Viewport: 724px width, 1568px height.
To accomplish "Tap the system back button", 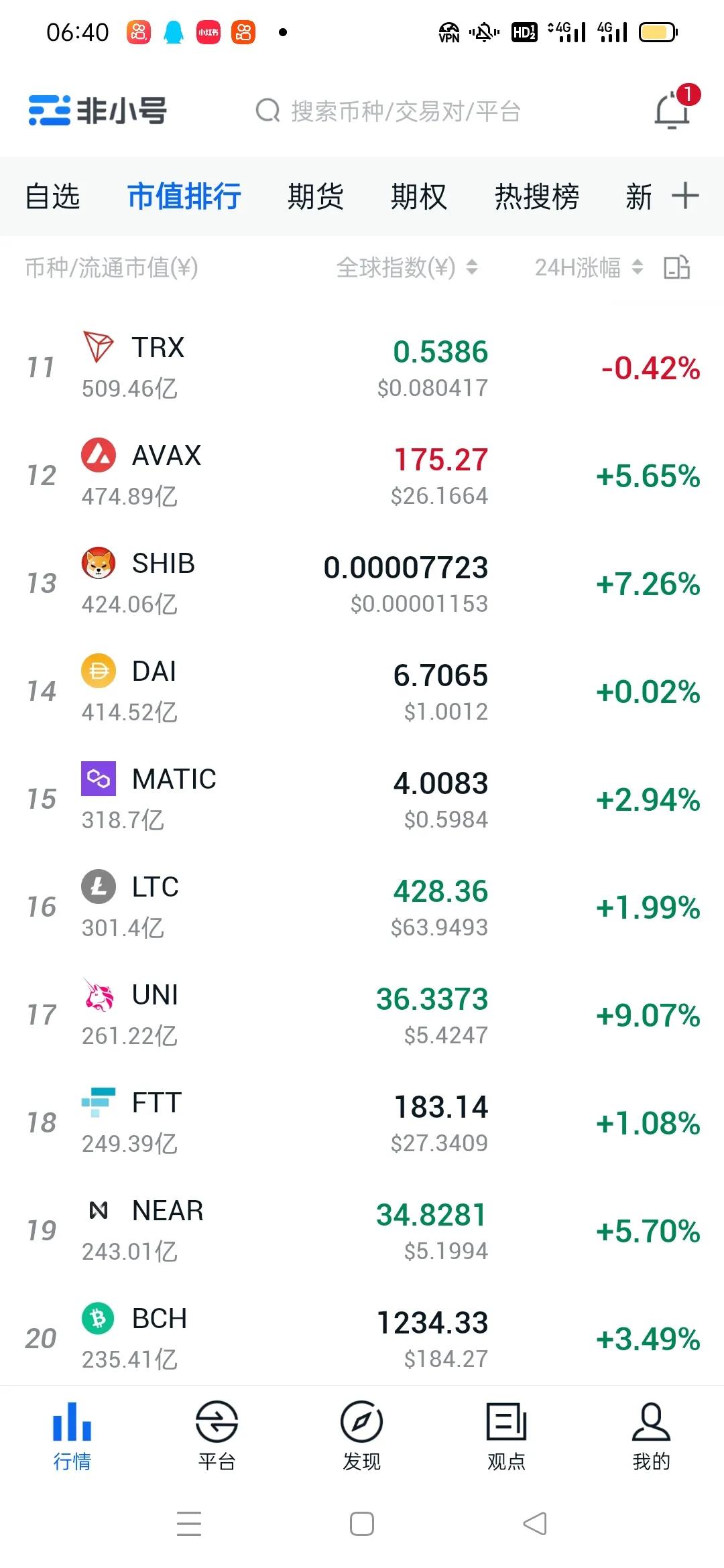I will point(535,1524).
